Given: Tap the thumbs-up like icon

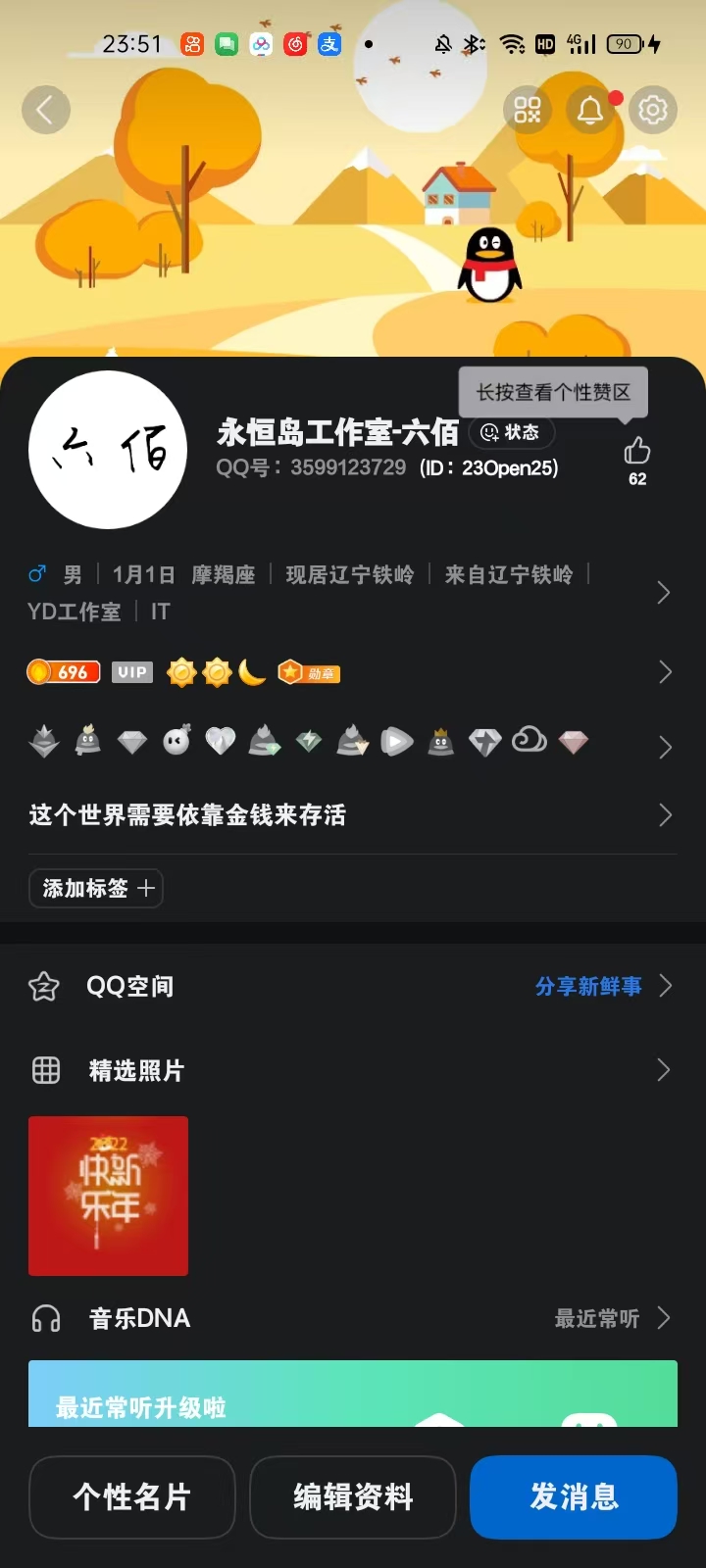Looking at the screenshot, I should point(637,452).
